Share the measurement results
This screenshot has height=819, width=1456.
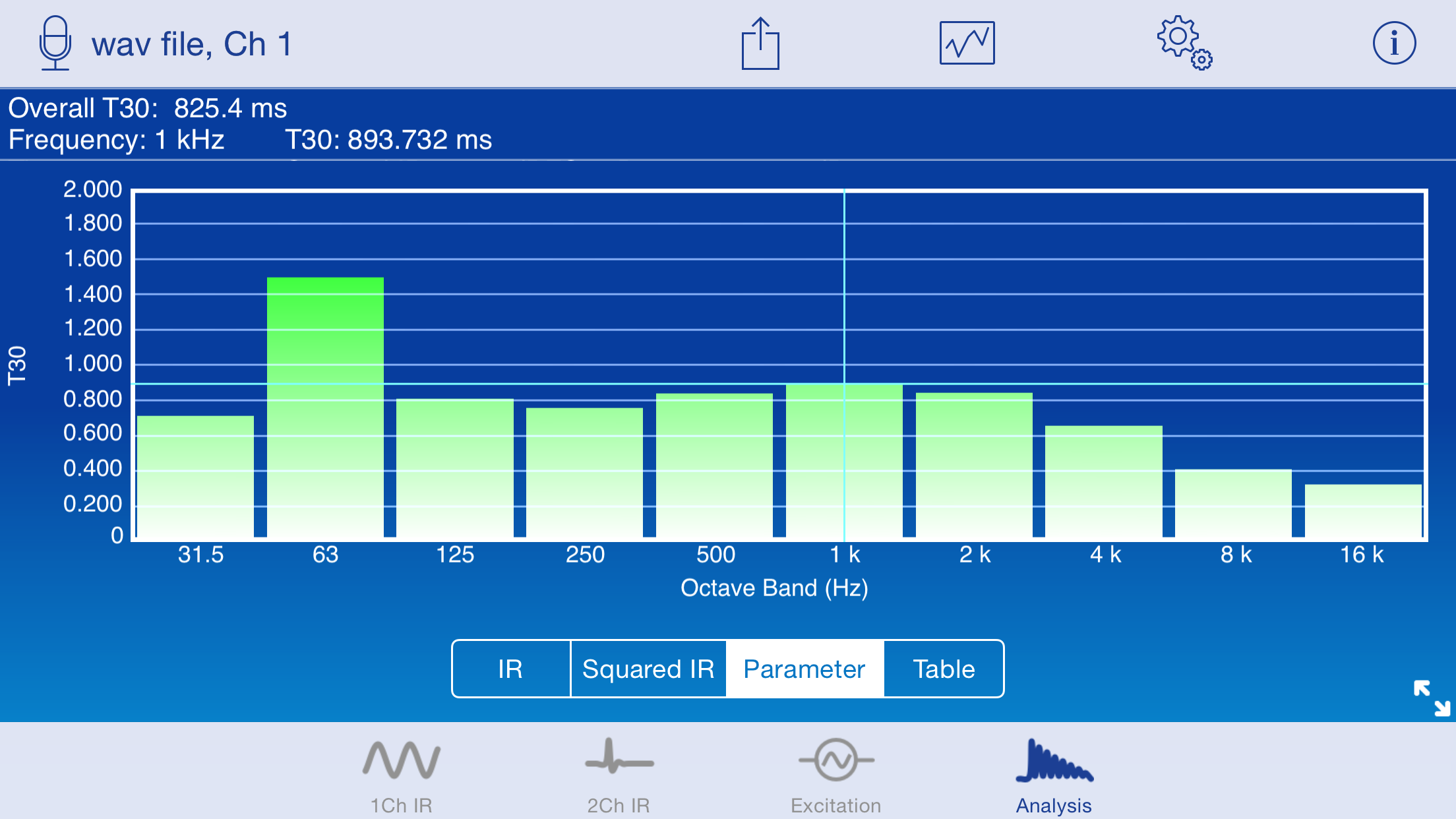(x=760, y=44)
